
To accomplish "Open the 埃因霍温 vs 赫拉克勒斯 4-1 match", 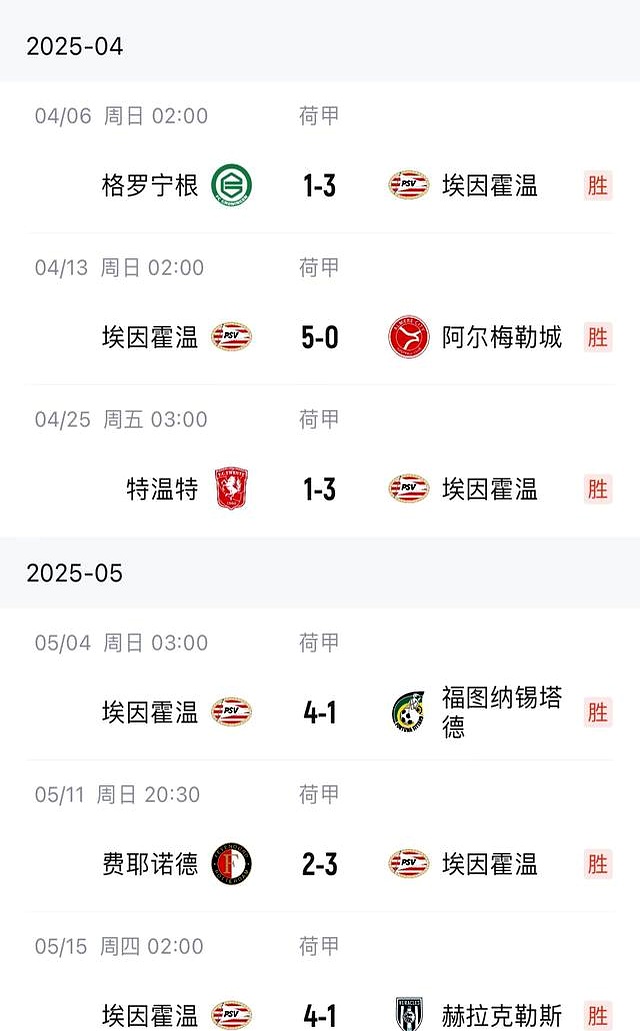I will pos(320,972).
